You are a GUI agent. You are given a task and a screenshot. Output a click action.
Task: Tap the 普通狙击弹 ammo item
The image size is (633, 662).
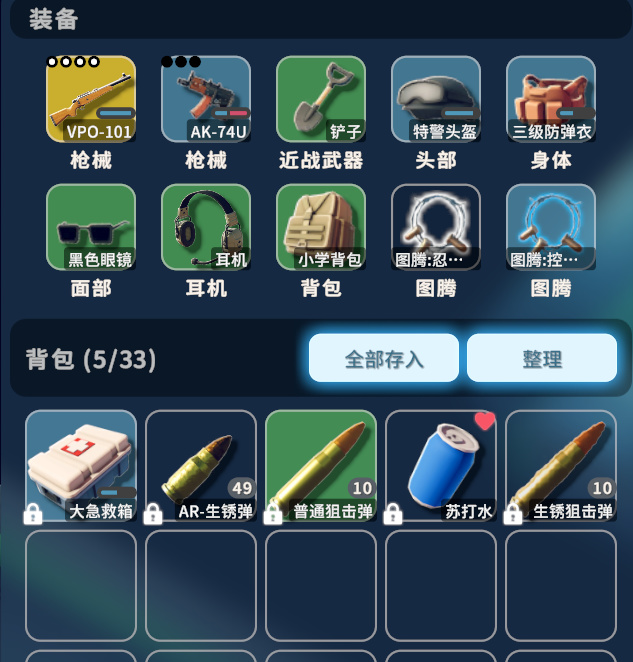pos(321,466)
